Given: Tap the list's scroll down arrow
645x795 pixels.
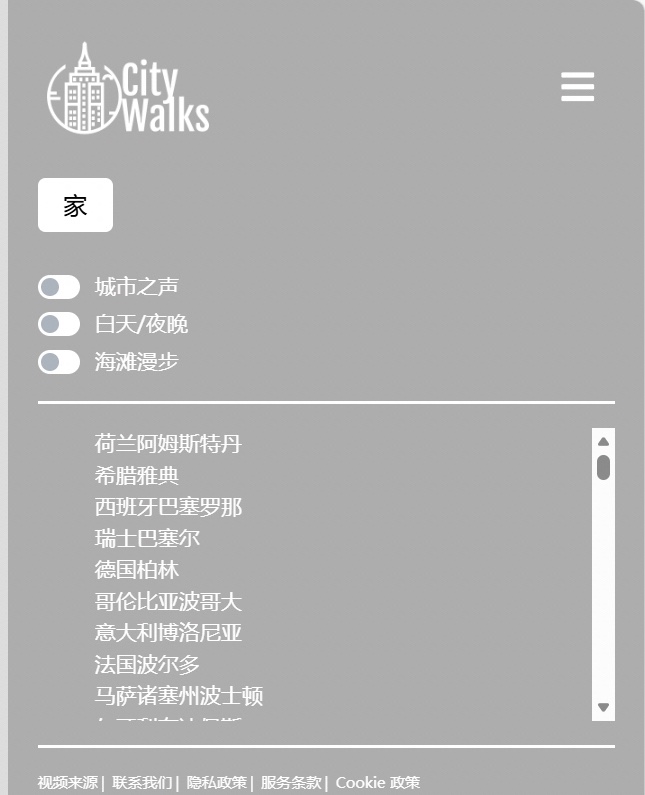Looking at the screenshot, I should tap(603, 708).
